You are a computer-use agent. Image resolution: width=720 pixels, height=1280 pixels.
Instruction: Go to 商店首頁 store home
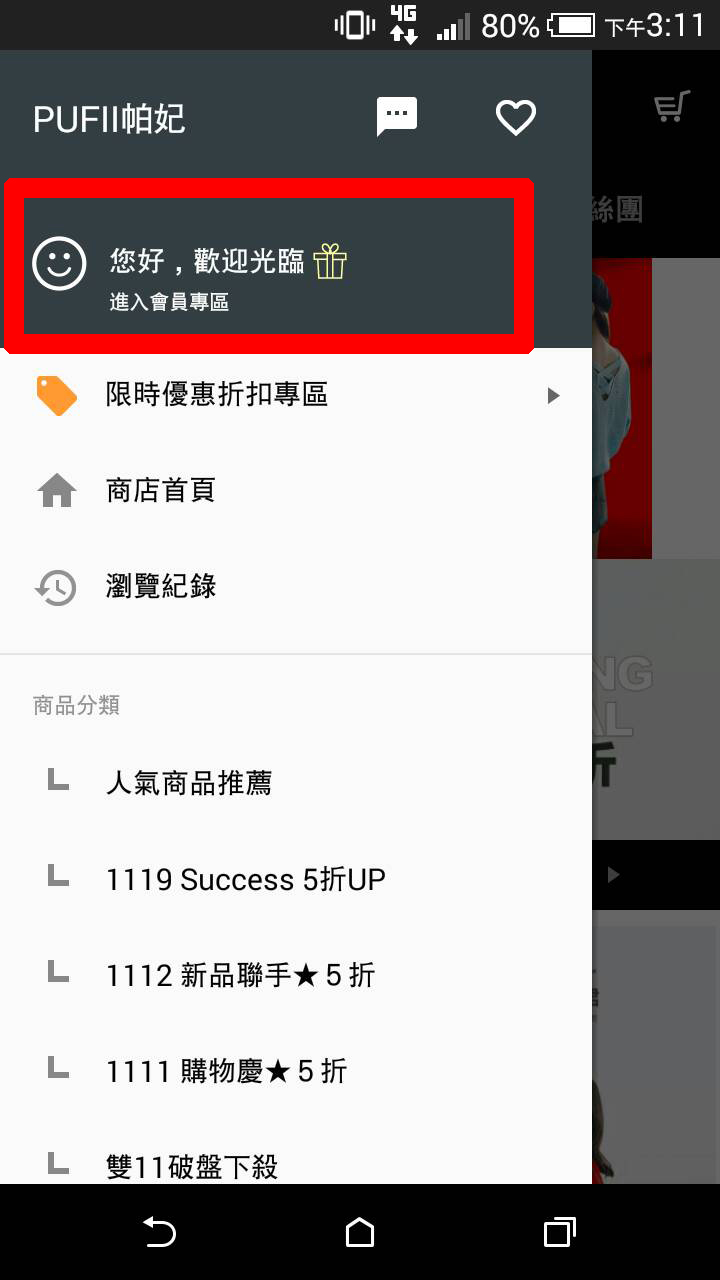pyautogui.click(x=160, y=491)
